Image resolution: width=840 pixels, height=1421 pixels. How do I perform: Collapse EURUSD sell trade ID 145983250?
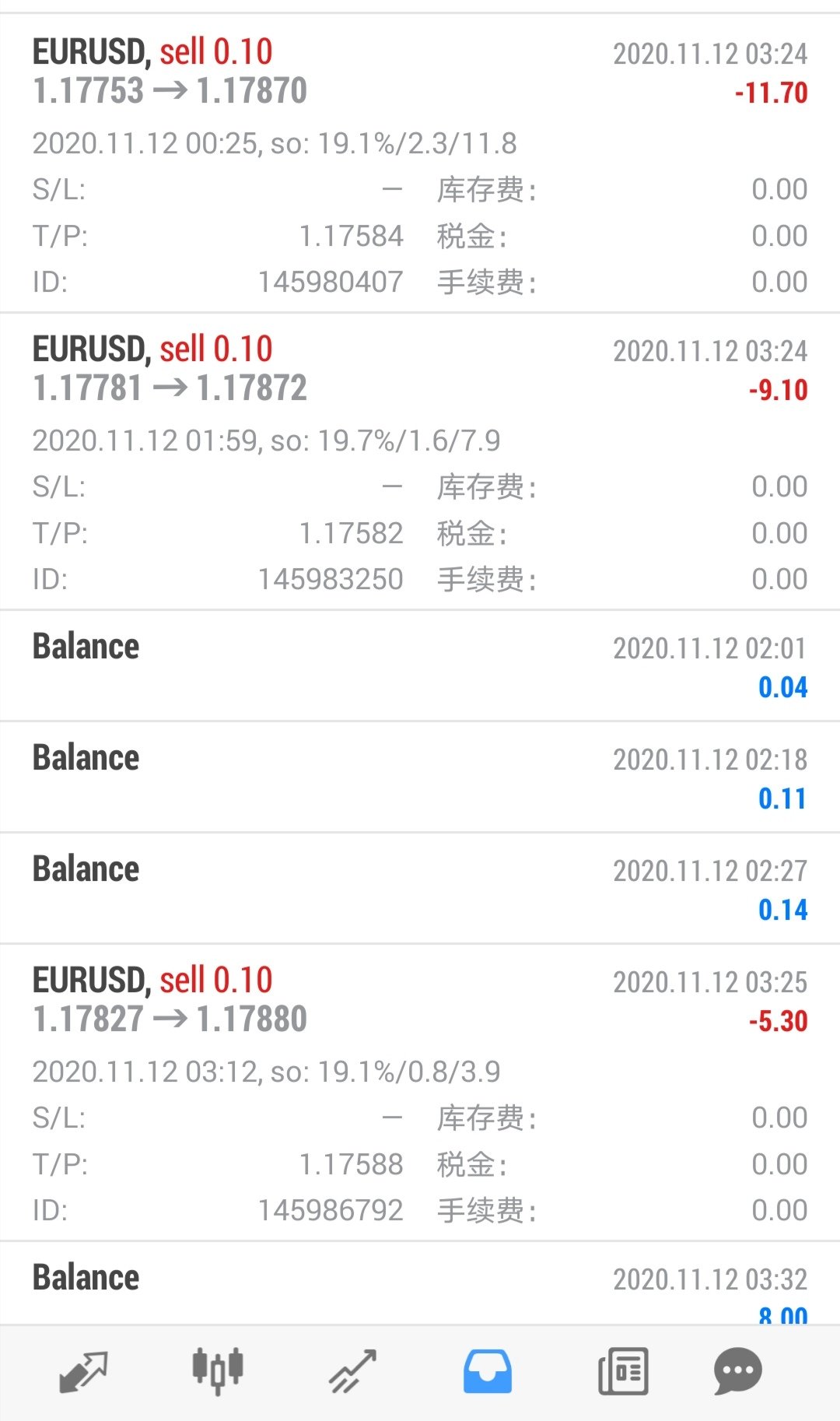[x=420, y=462]
